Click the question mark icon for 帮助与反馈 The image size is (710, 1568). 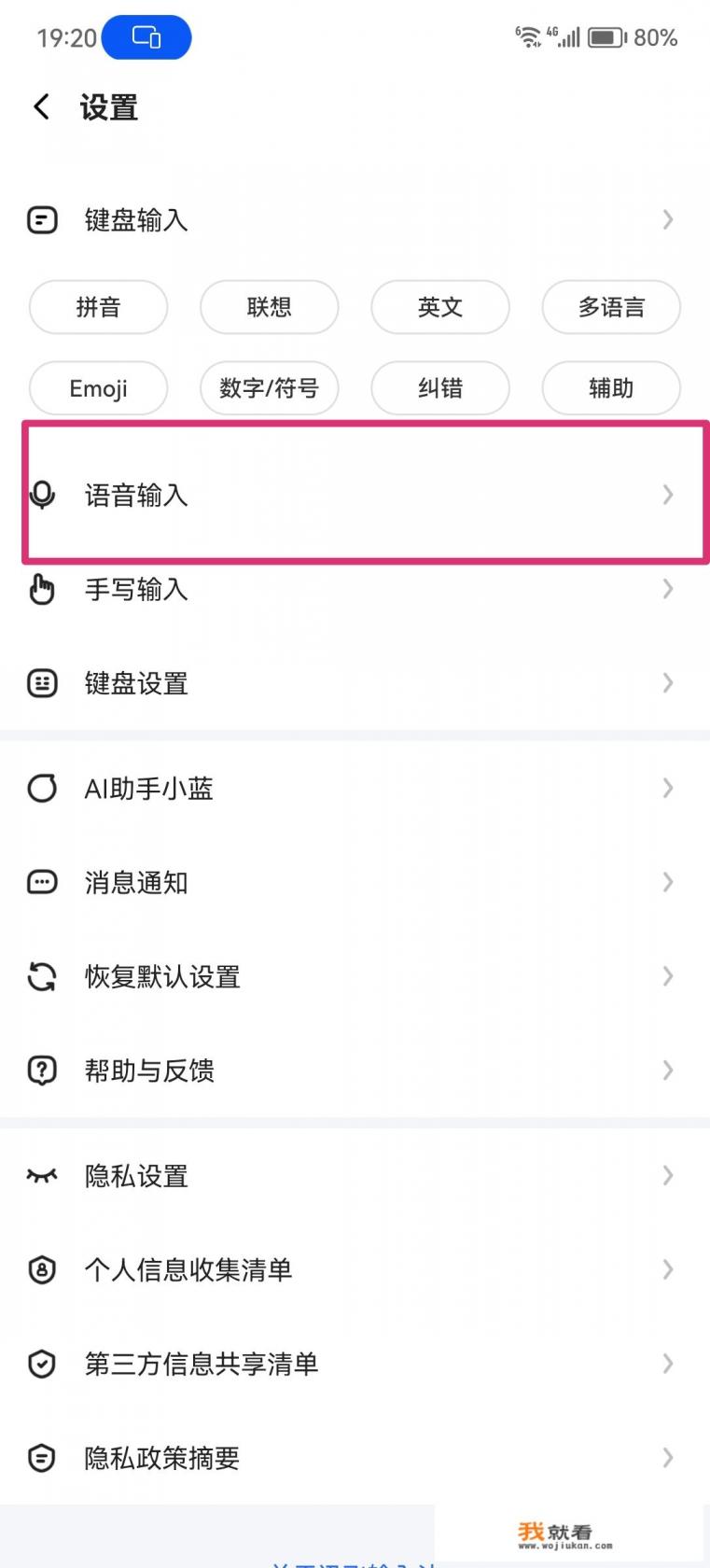click(x=42, y=1071)
